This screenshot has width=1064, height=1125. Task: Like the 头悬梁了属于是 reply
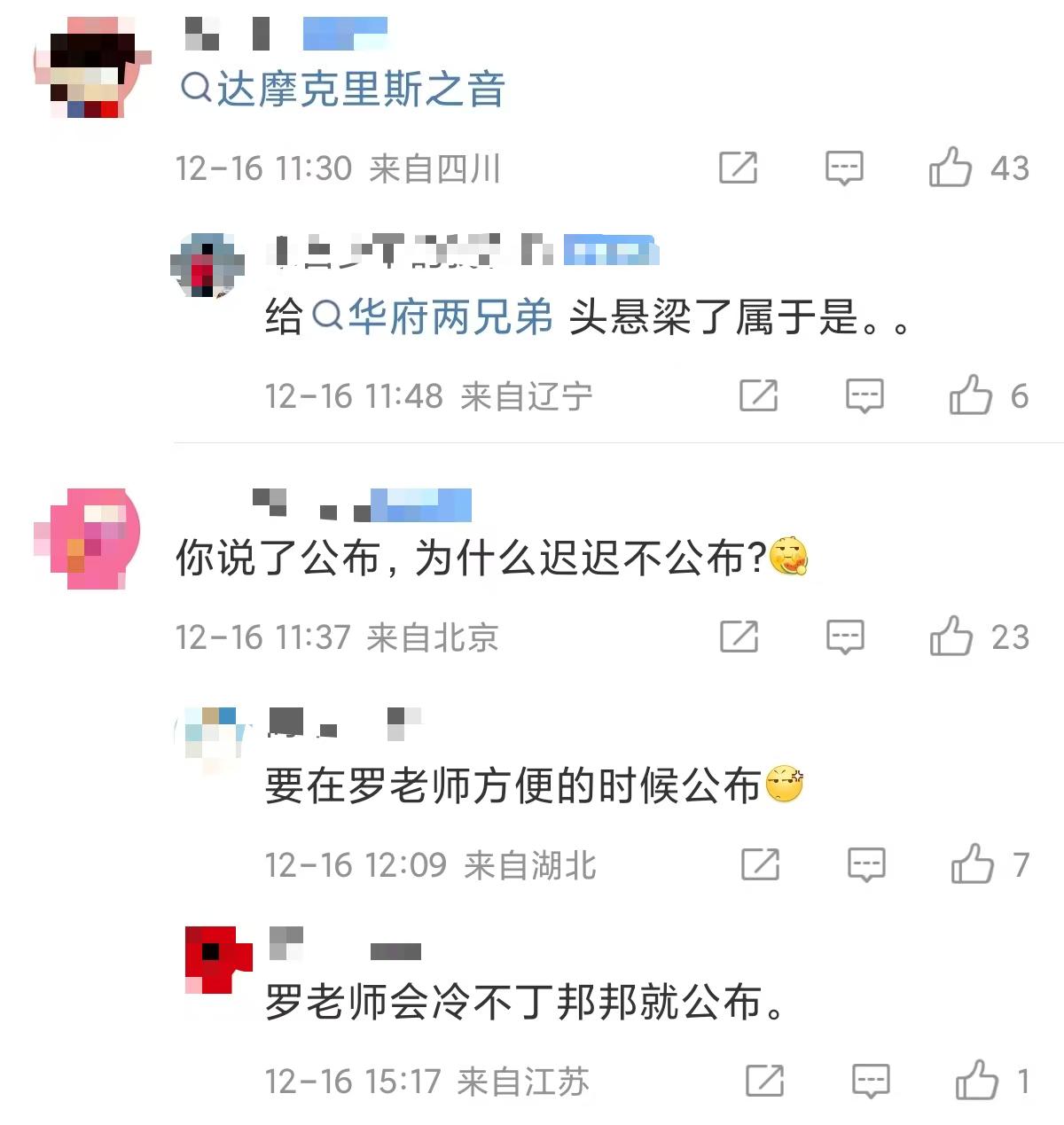[x=970, y=395]
